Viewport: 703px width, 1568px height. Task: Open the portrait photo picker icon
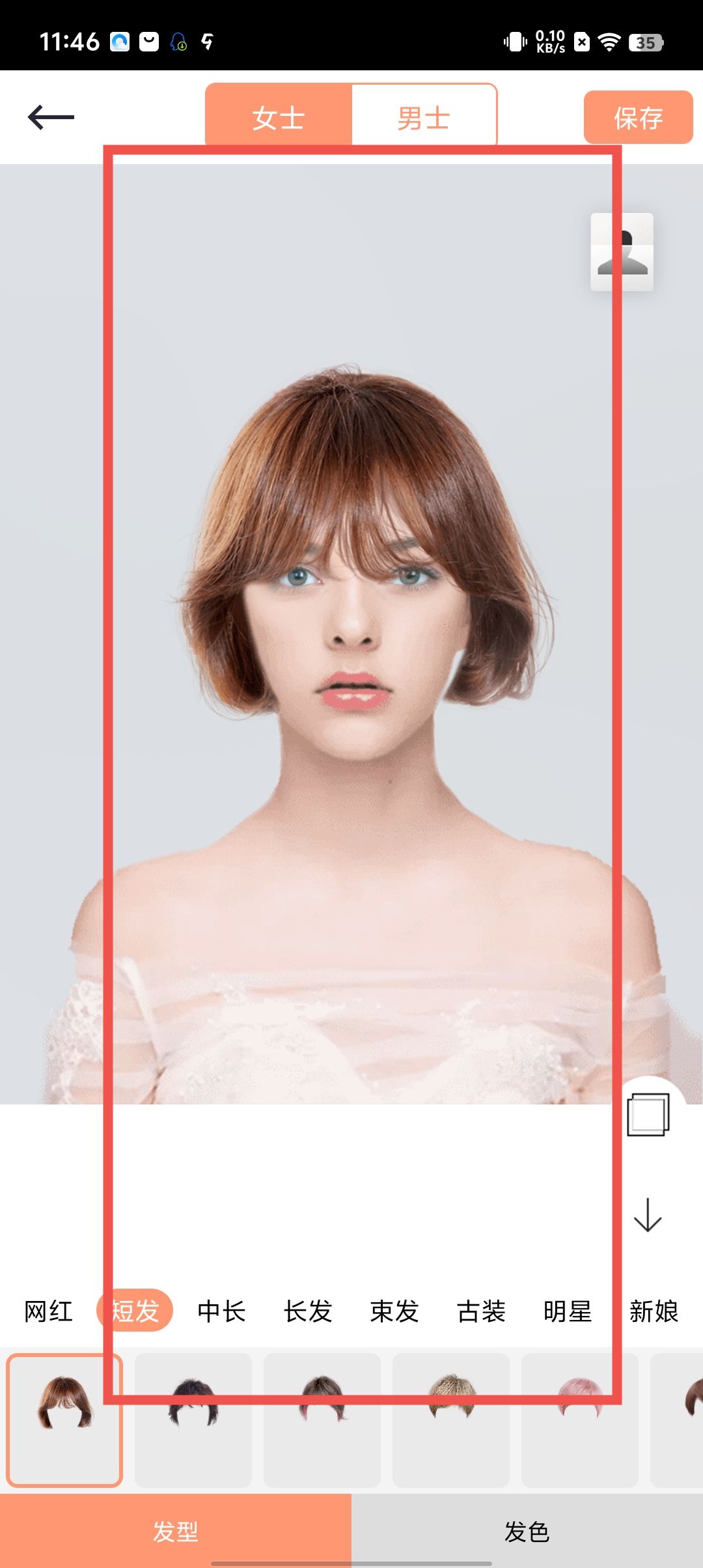622,251
